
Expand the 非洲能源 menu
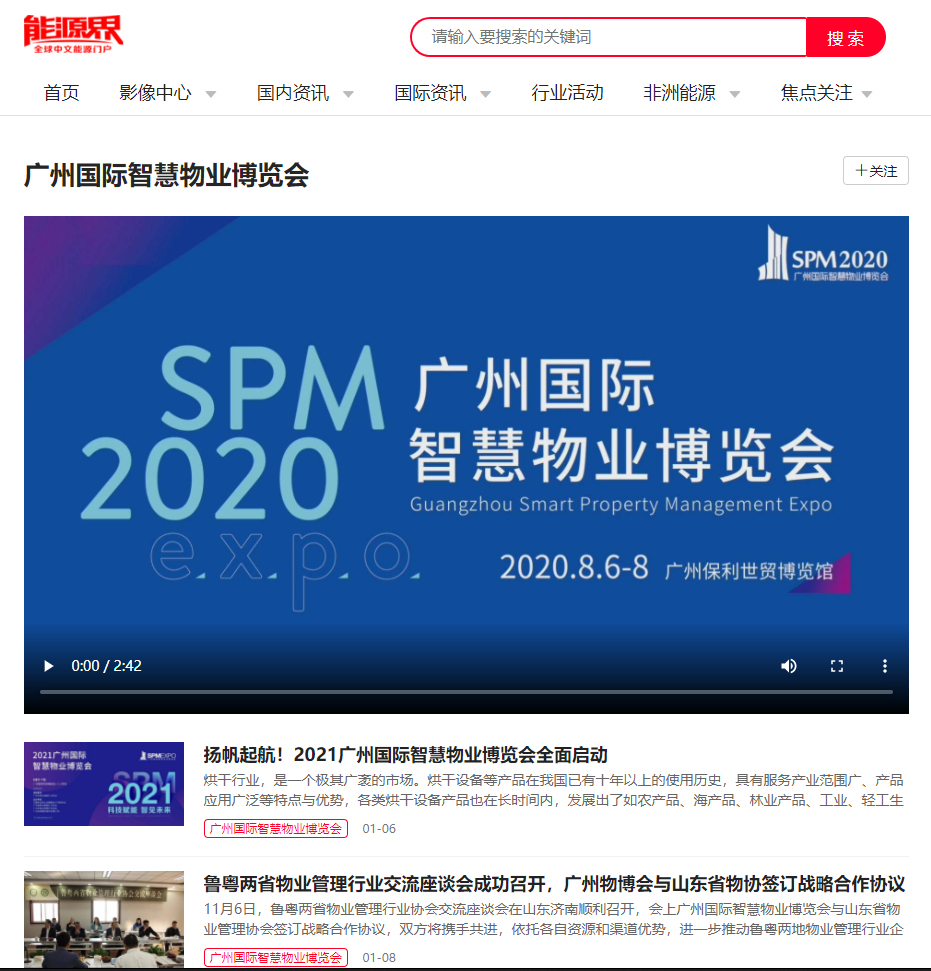tap(691, 93)
